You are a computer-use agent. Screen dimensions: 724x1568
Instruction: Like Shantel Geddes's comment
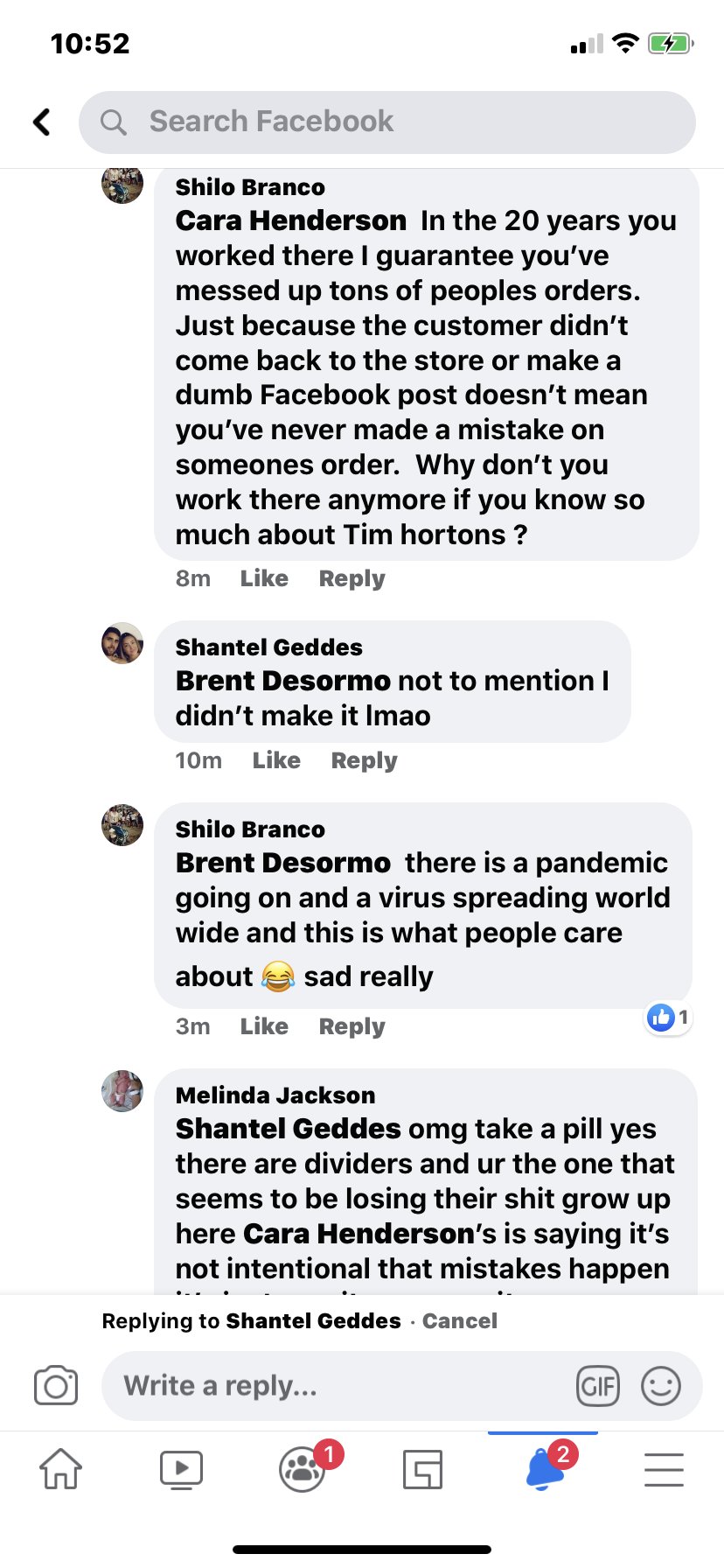coord(276,760)
